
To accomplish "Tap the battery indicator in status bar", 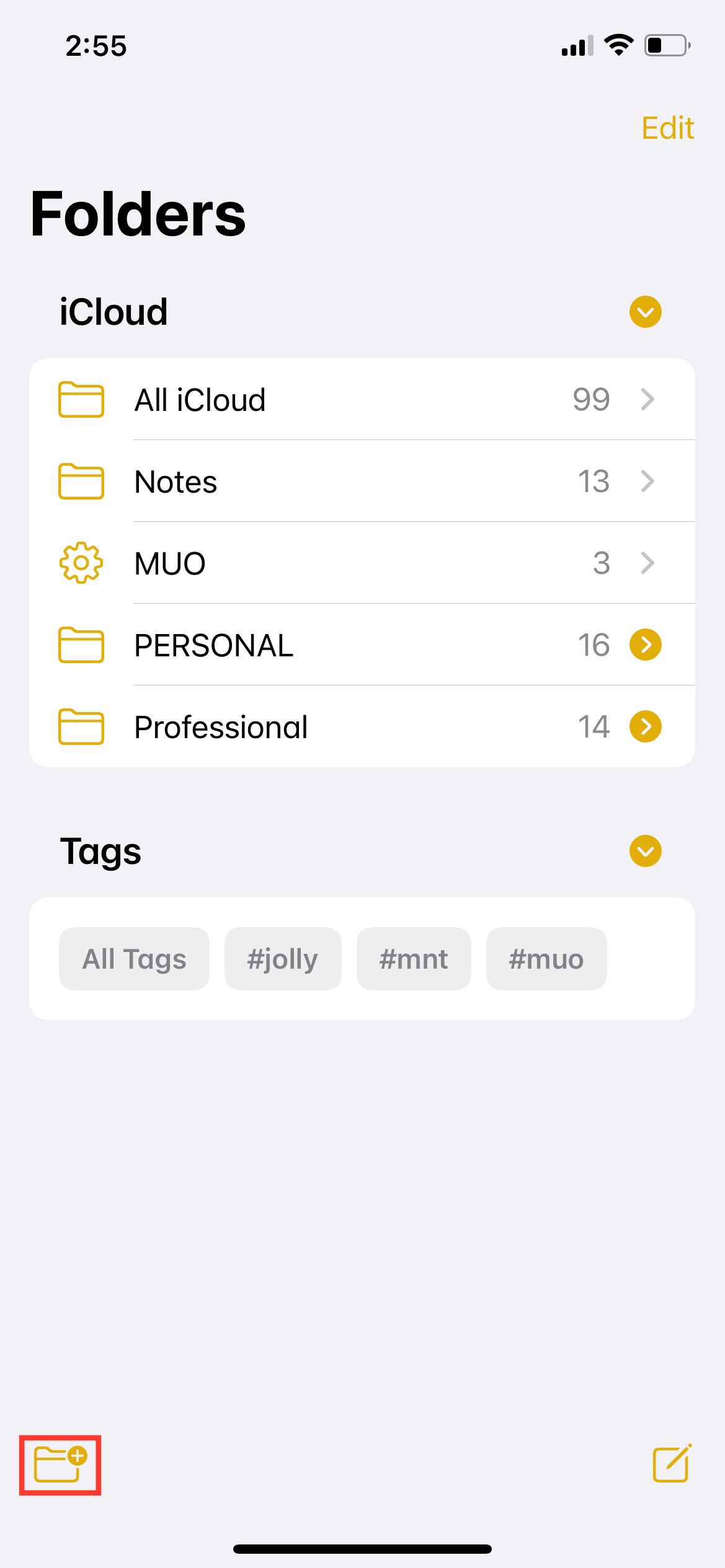I will point(667,45).
